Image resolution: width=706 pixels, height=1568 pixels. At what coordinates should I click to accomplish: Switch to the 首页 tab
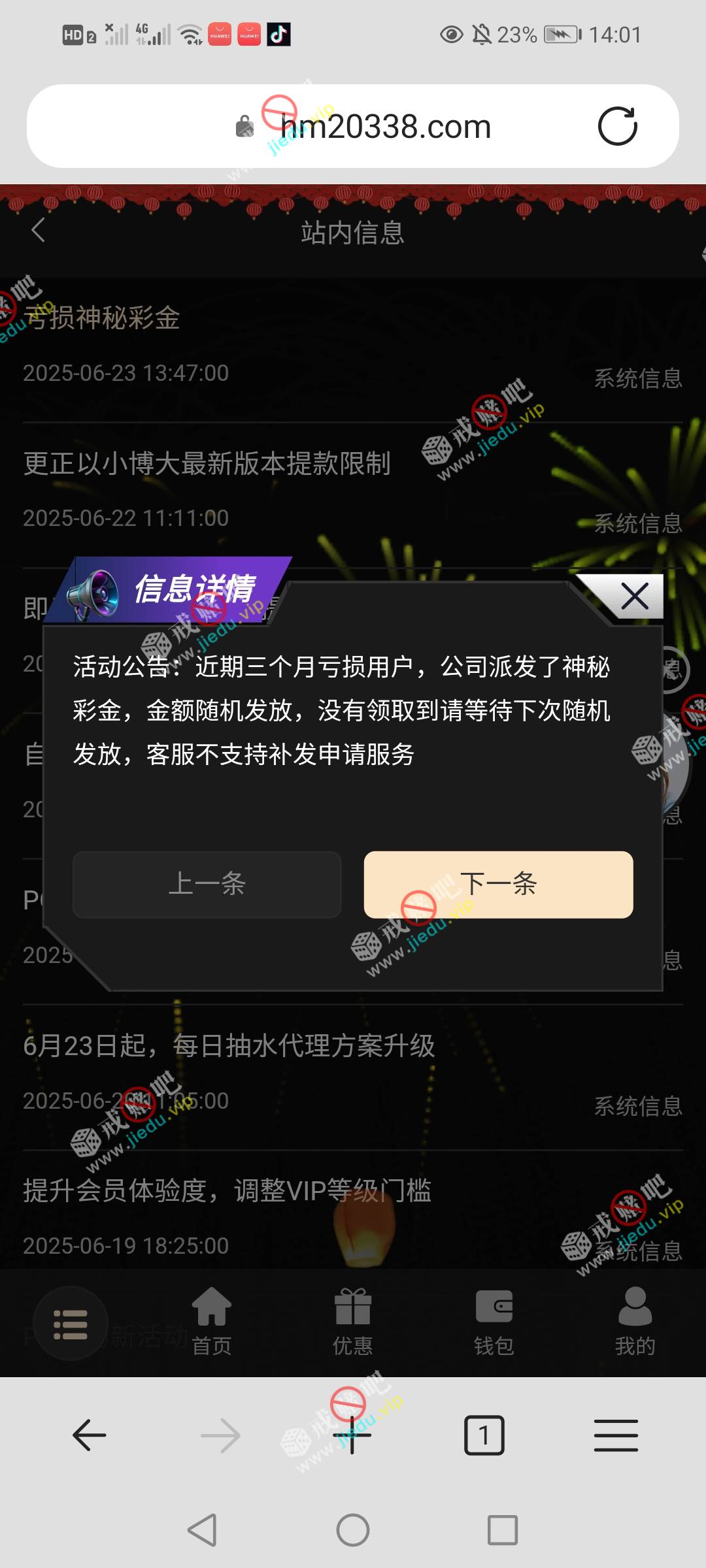coord(212,1322)
